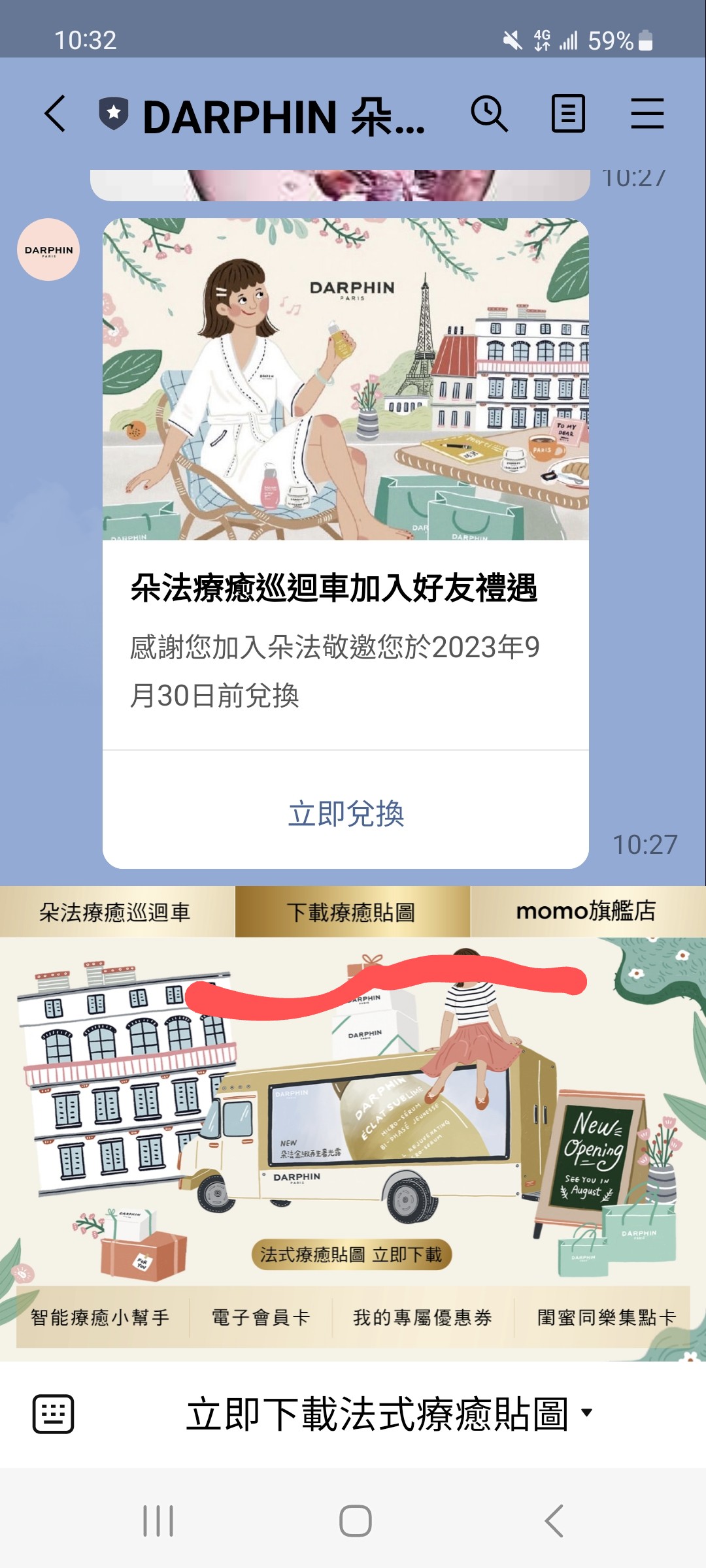Open the chat hamburger menu
The height and width of the screenshot is (1568, 706).
click(647, 114)
